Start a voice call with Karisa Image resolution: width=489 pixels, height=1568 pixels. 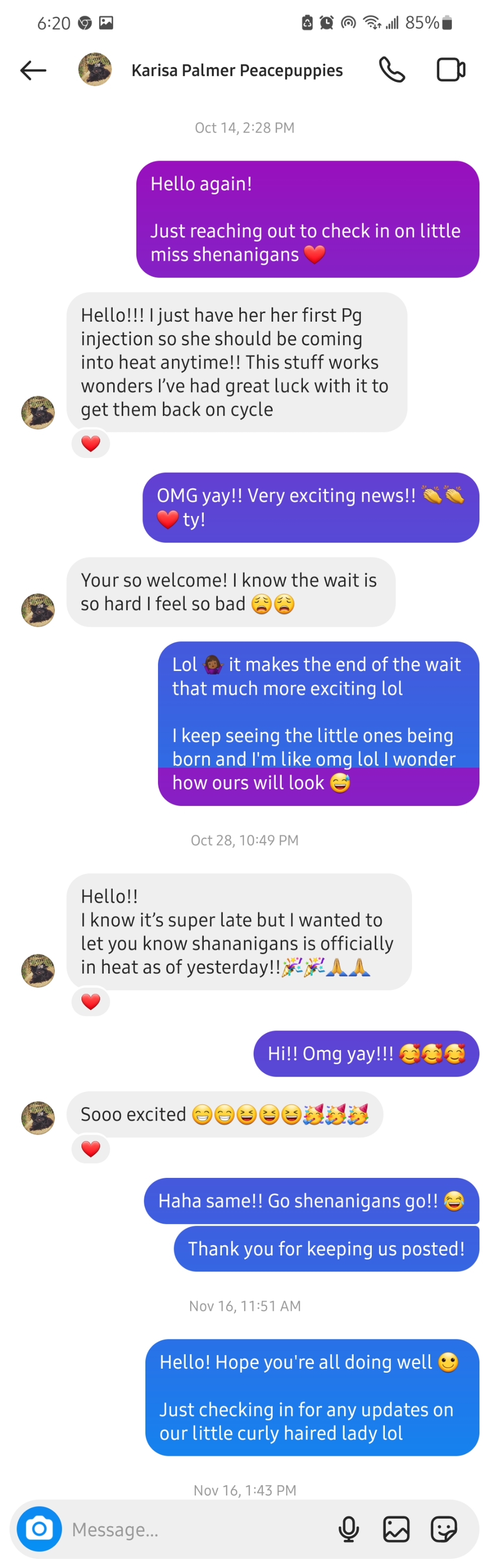392,70
